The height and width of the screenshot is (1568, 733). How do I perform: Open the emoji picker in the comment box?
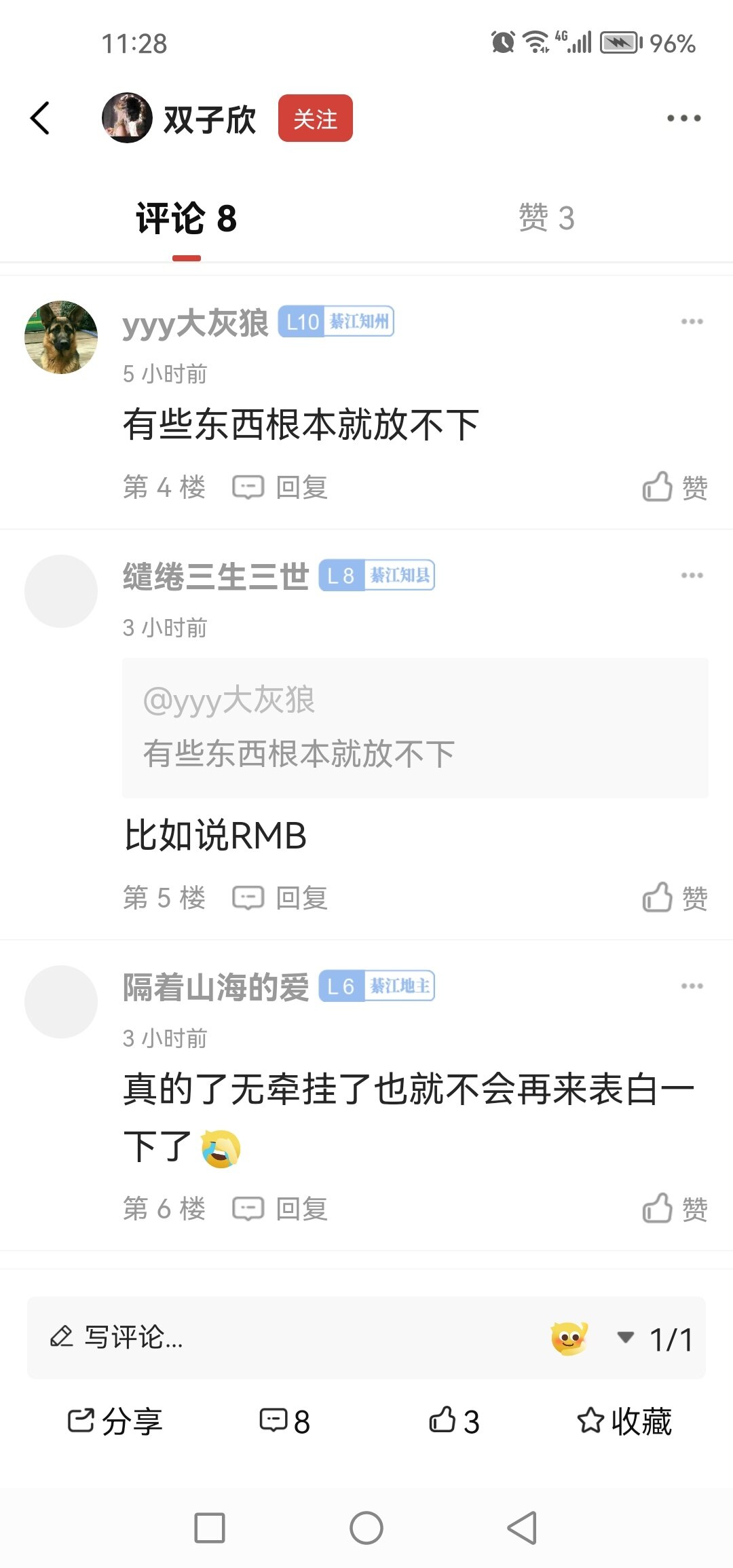coord(569,1339)
